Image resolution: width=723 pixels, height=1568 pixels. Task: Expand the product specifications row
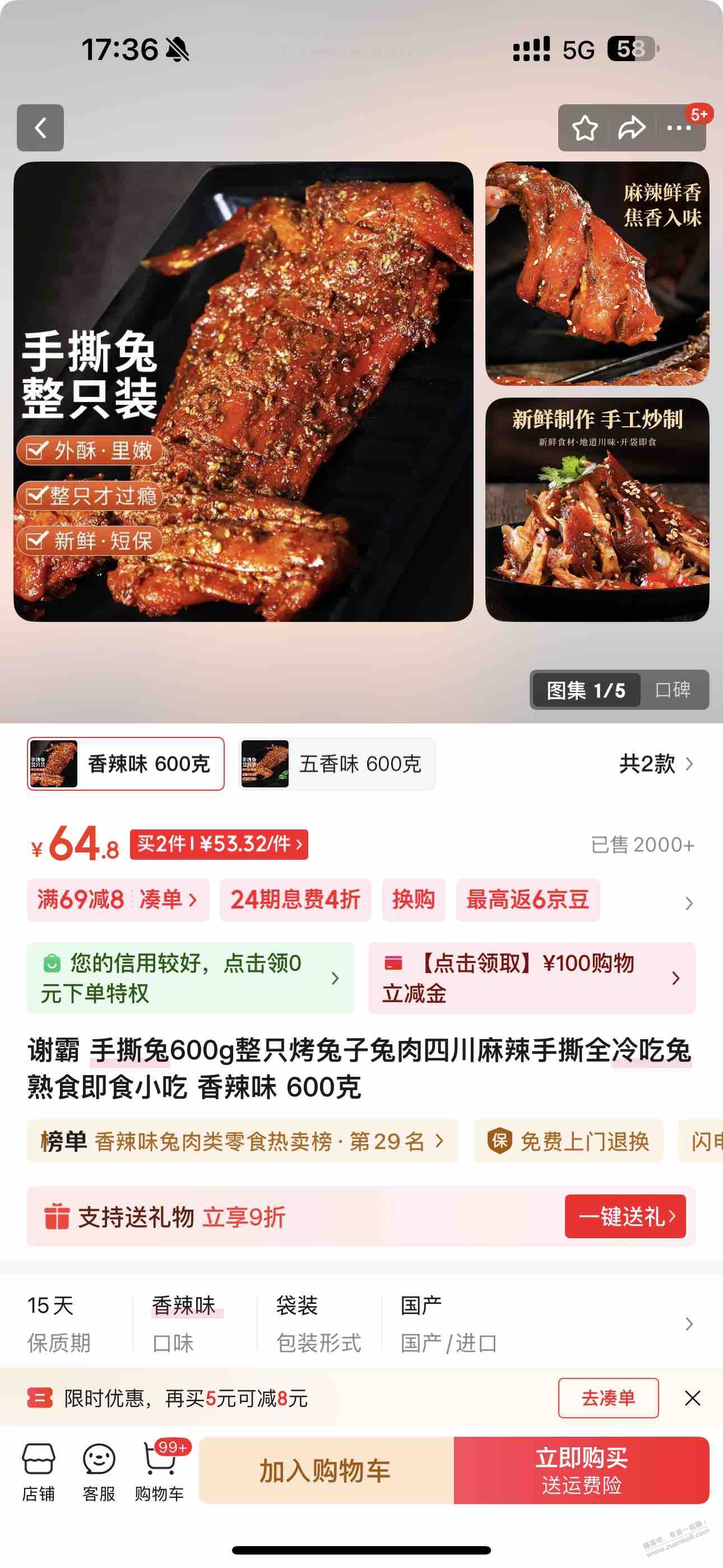coord(688,1324)
